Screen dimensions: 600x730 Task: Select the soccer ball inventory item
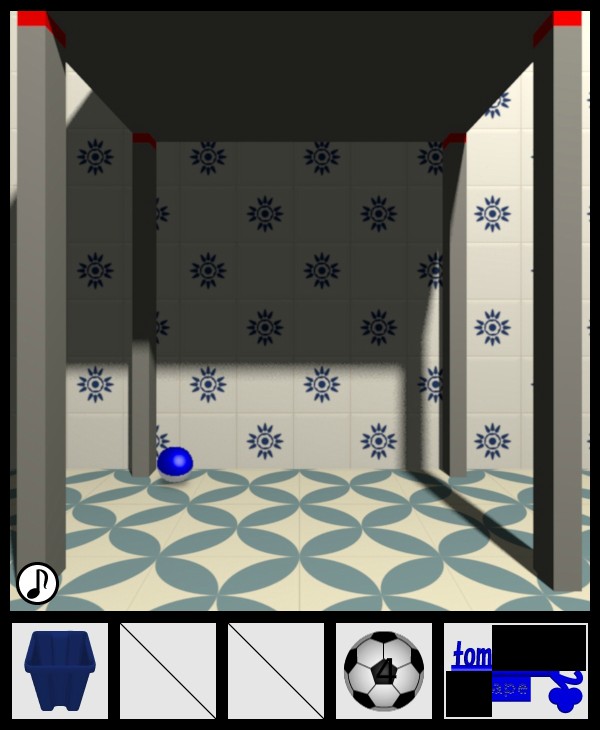point(384,670)
